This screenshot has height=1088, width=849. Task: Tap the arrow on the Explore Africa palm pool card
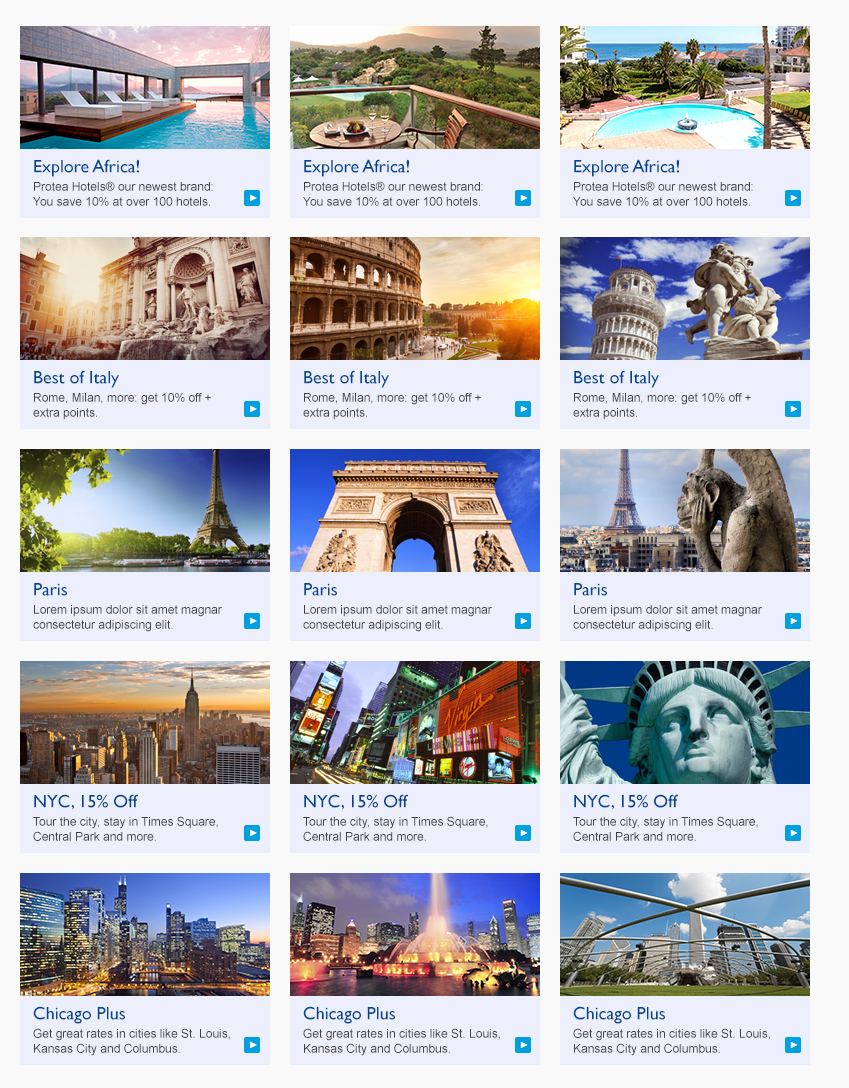[x=793, y=198]
